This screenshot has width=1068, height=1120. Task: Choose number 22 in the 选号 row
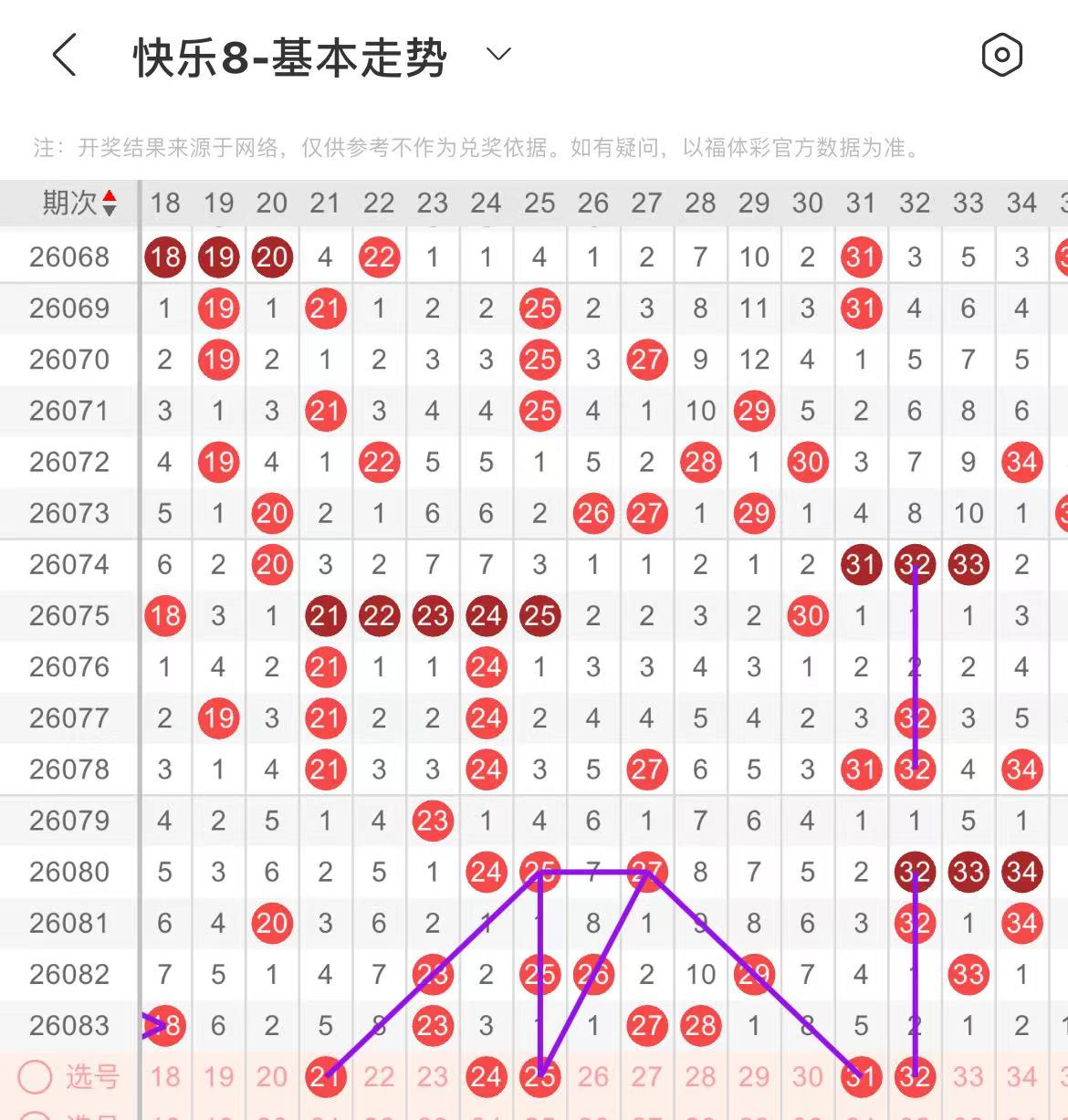[379, 1077]
